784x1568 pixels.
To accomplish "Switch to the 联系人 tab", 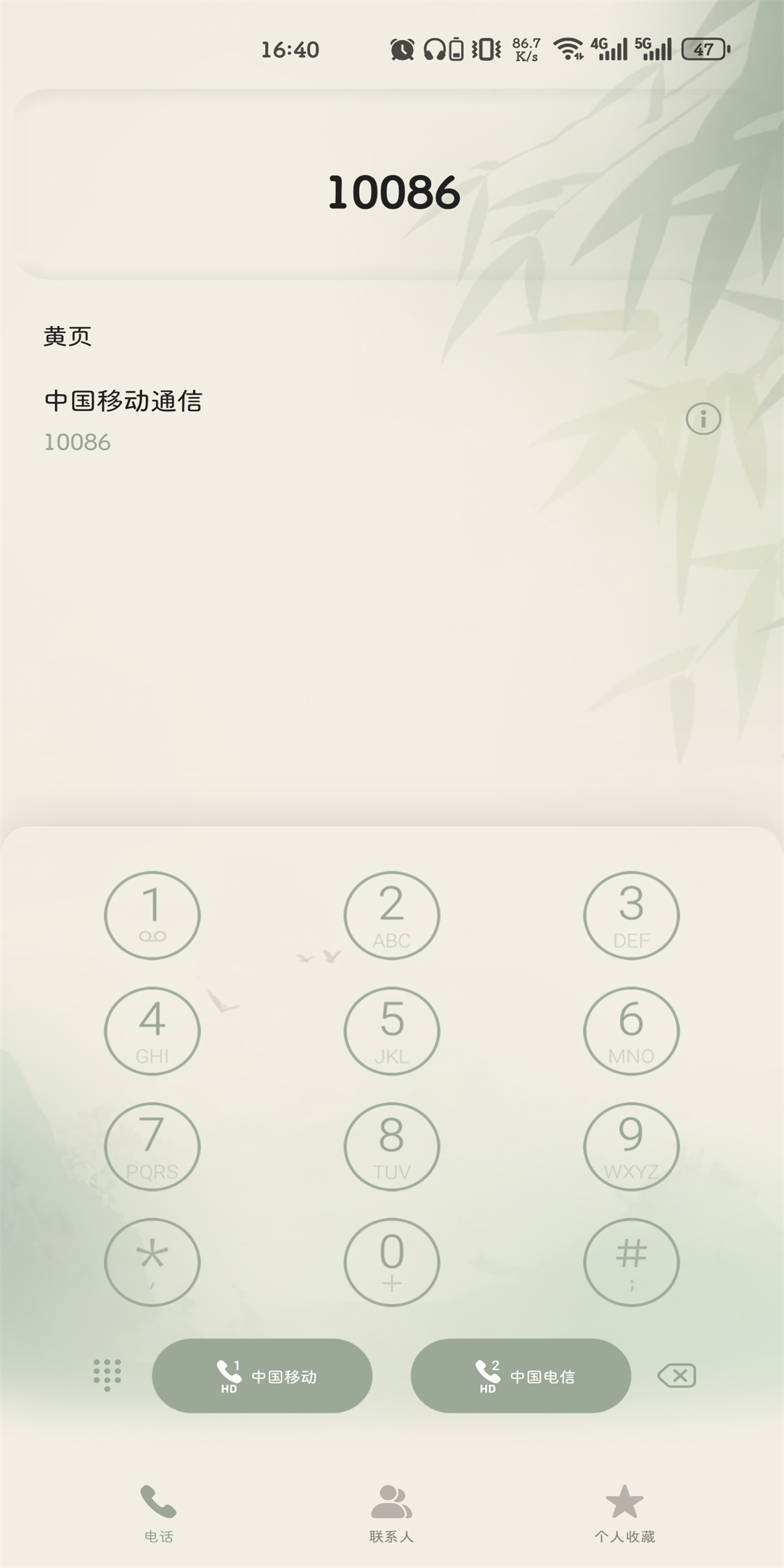I will pyautogui.click(x=391, y=1513).
